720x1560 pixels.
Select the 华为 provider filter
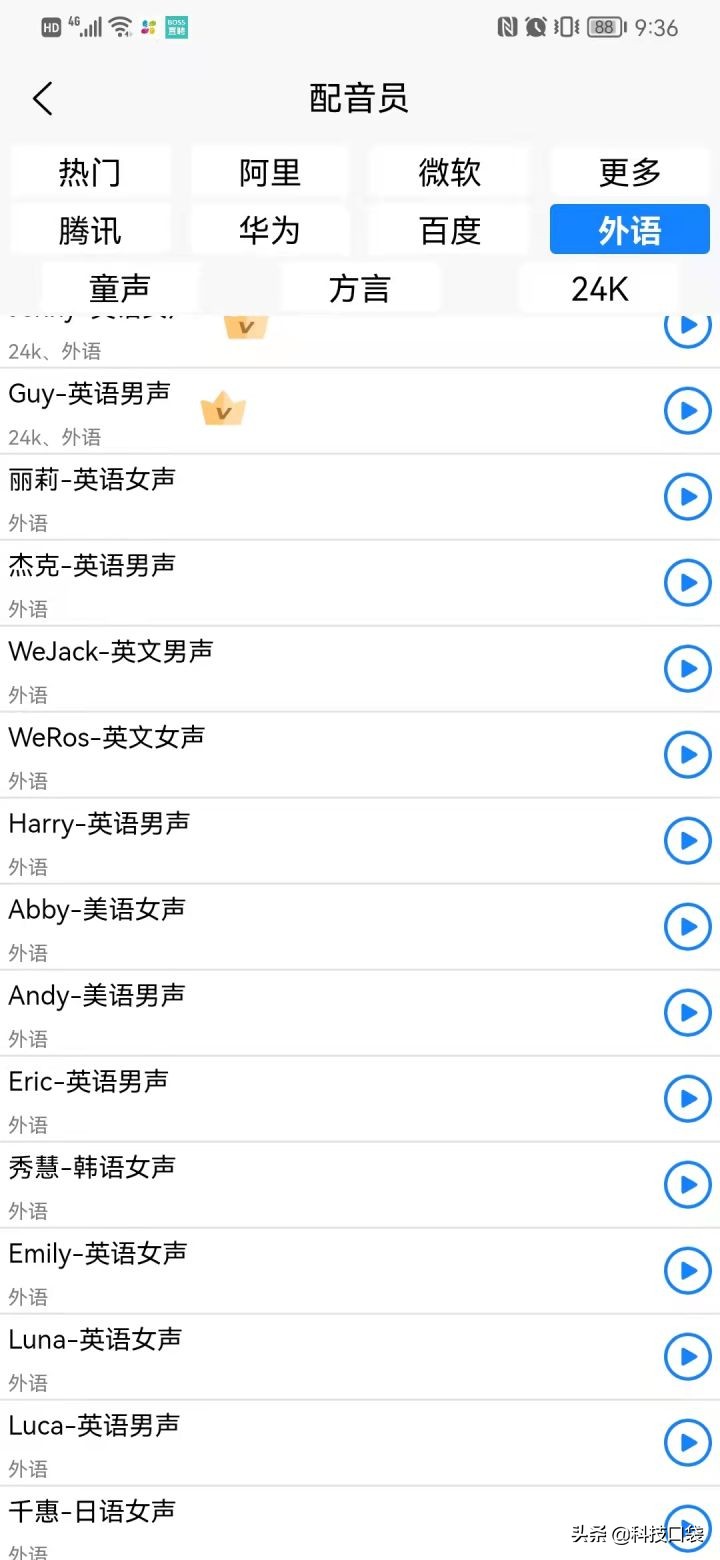[269, 229]
